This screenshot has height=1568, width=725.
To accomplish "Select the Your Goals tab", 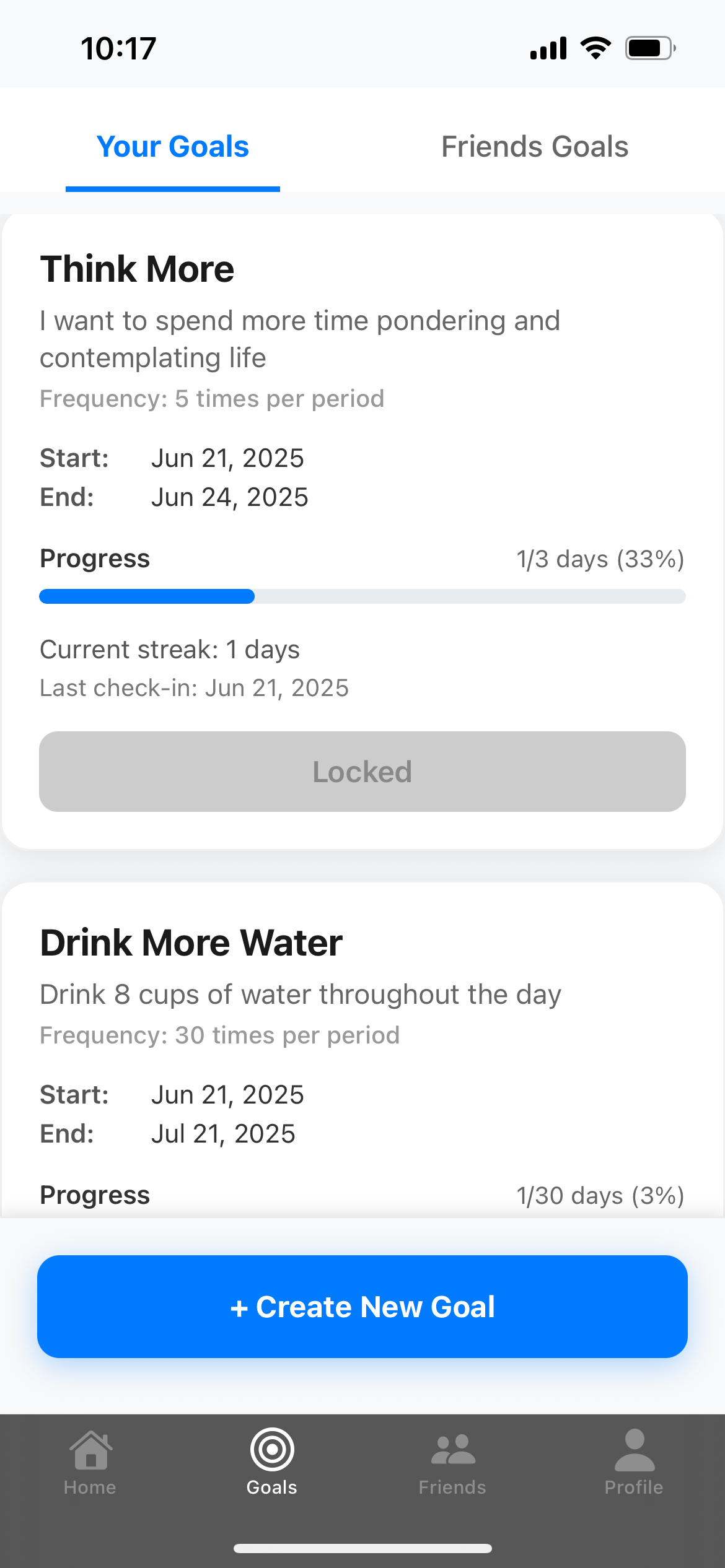I will [x=173, y=147].
